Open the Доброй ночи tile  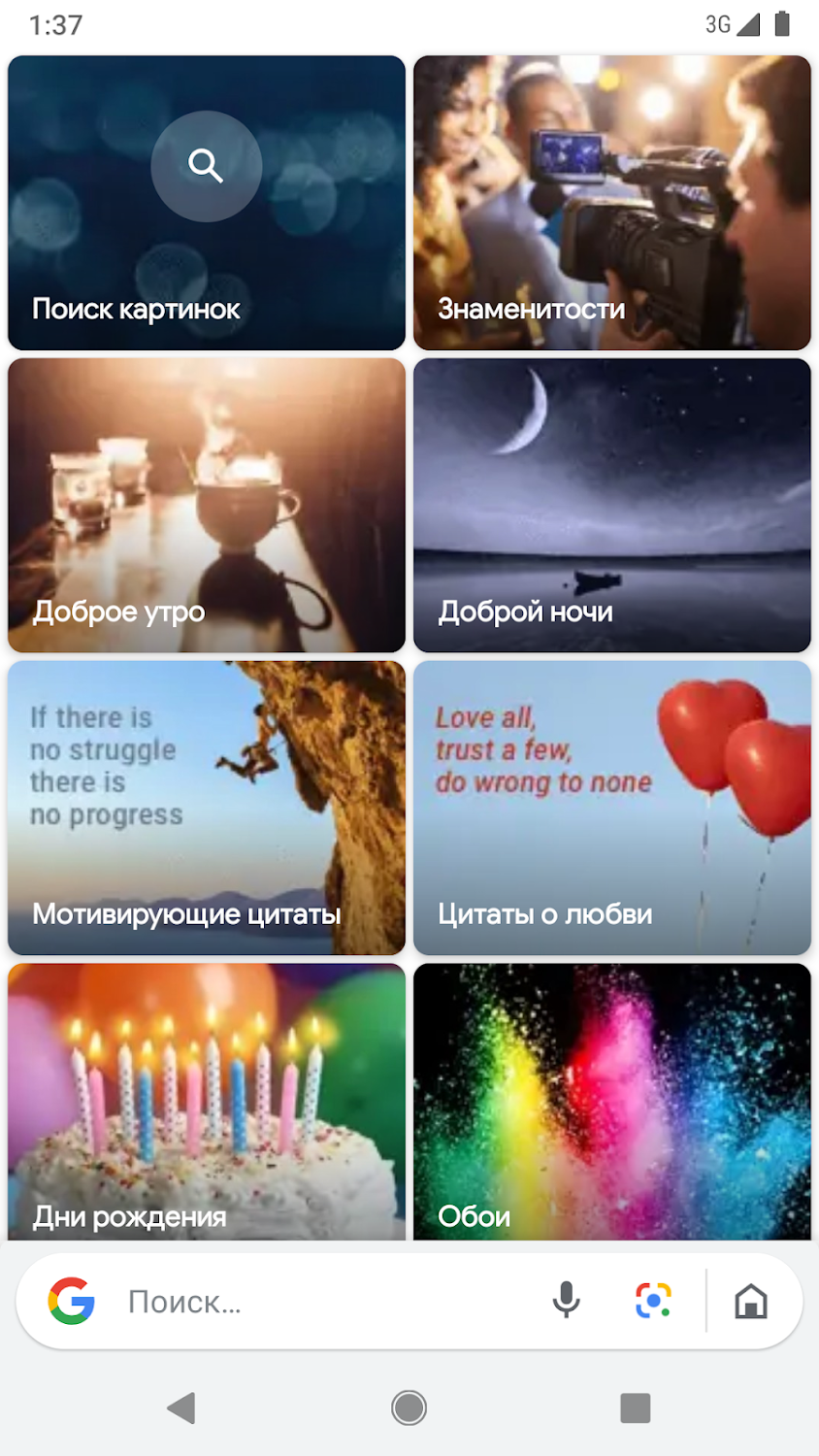(x=611, y=505)
